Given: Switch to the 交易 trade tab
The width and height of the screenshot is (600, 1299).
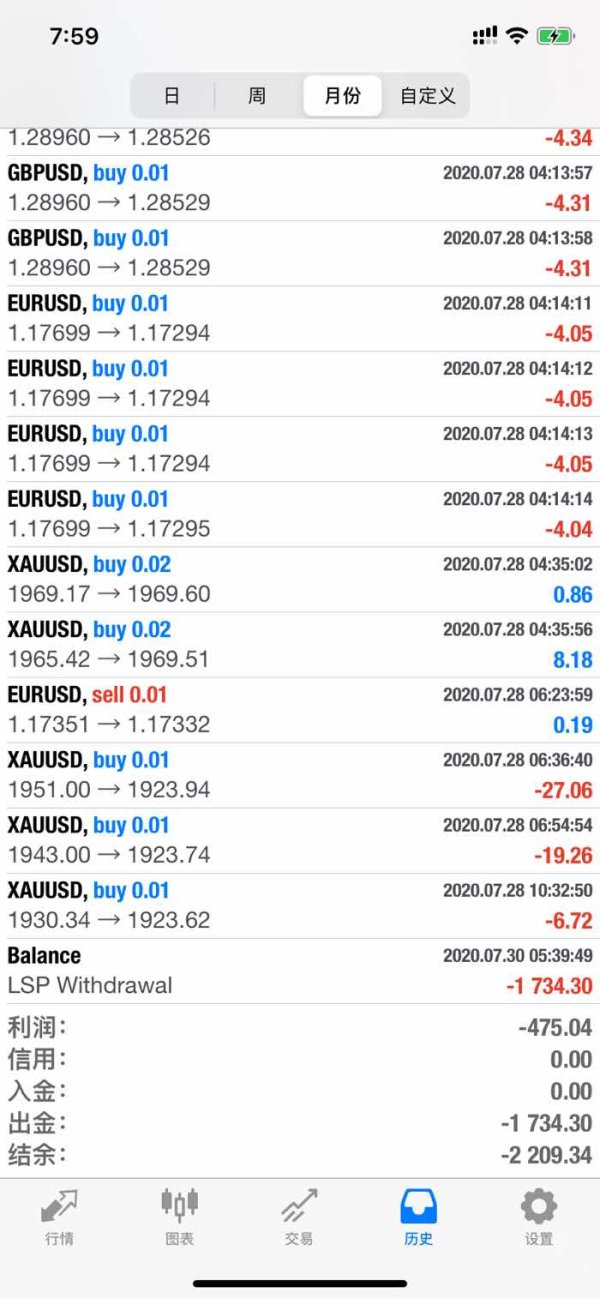Looking at the screenshot, I should click(x=299, y=1218).
